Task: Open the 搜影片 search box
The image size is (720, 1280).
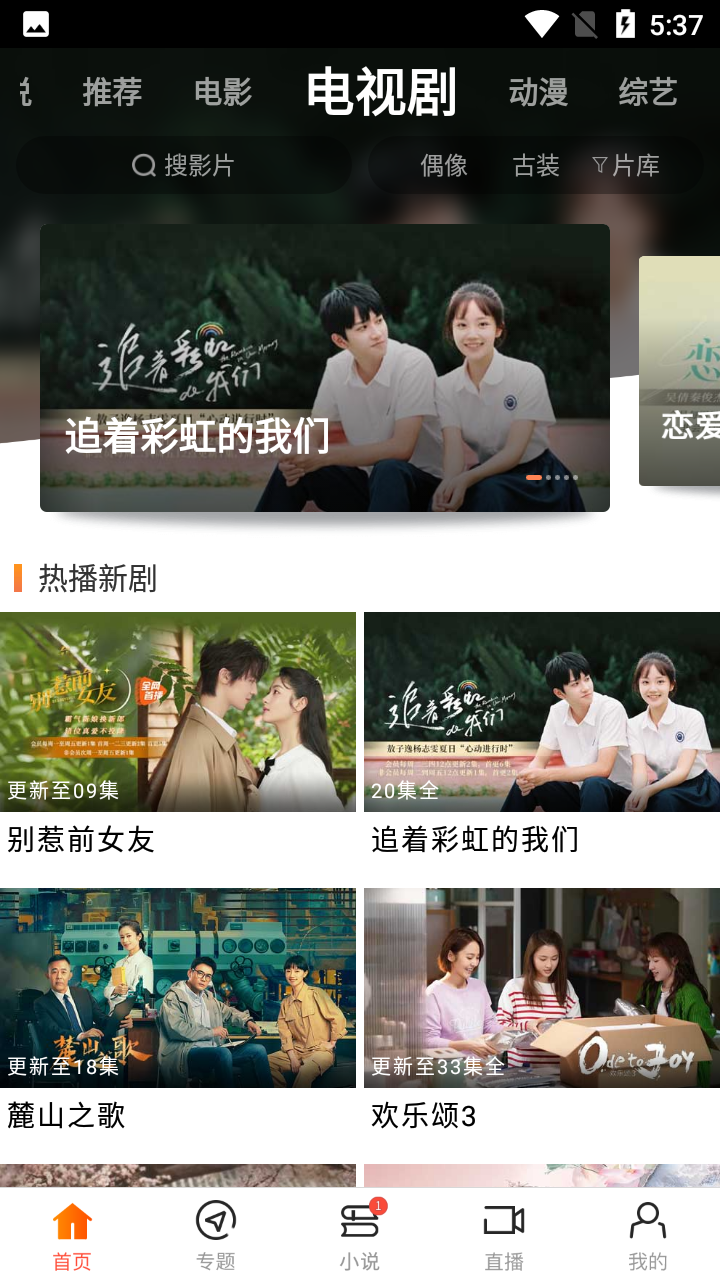Action: click(x=184, y=165)
